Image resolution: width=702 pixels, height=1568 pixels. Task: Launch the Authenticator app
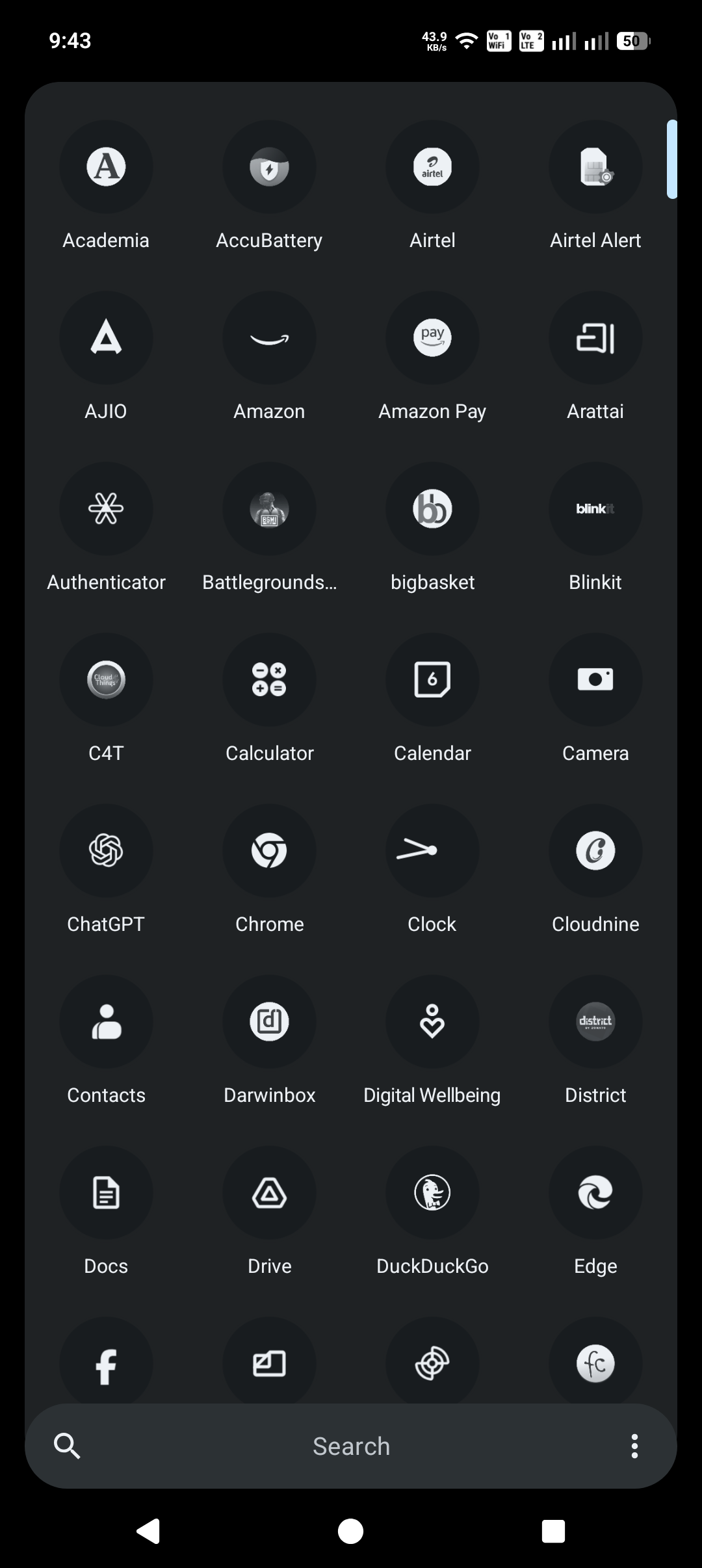pyautogui.click(x=106, y=509)
